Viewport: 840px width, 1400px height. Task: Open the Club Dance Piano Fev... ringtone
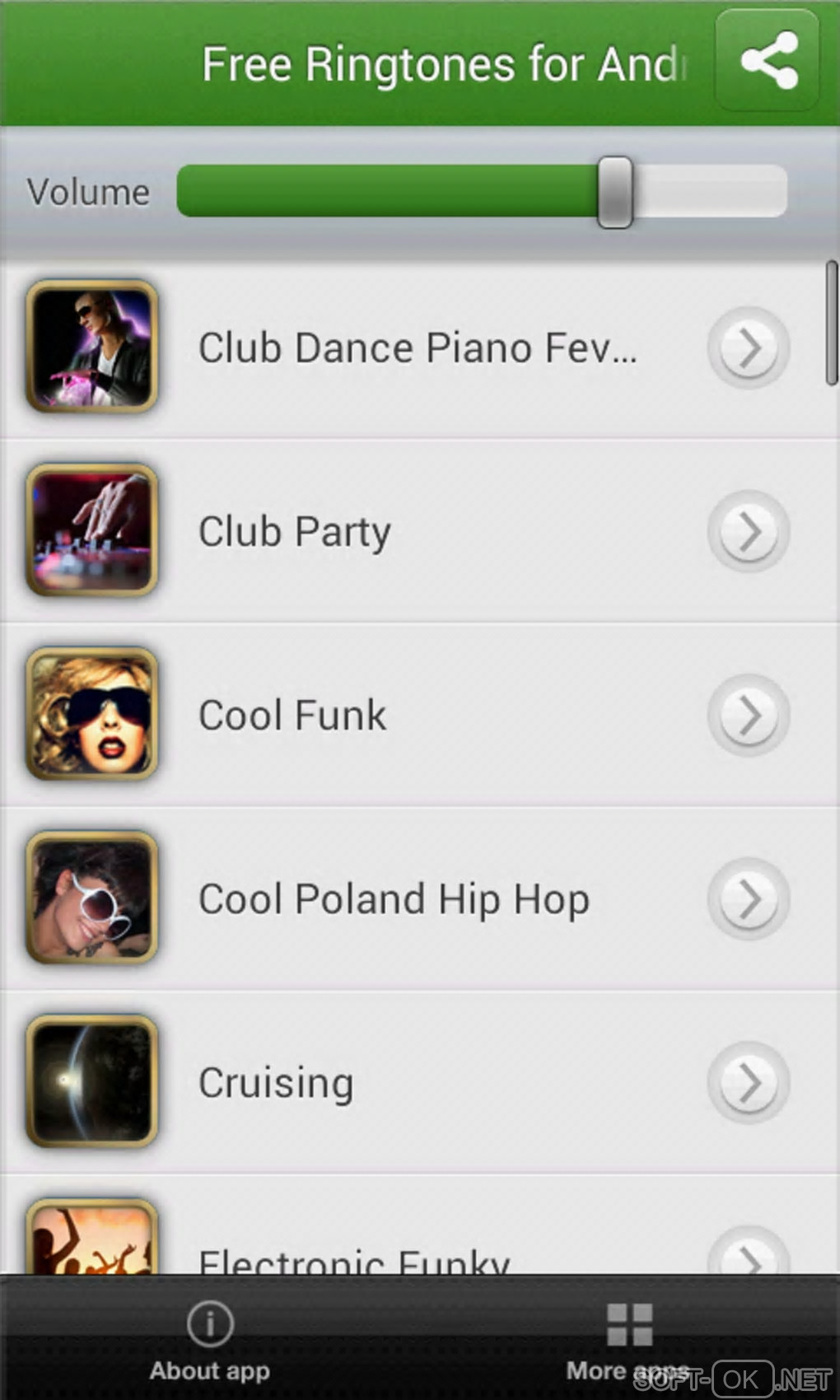418,348
